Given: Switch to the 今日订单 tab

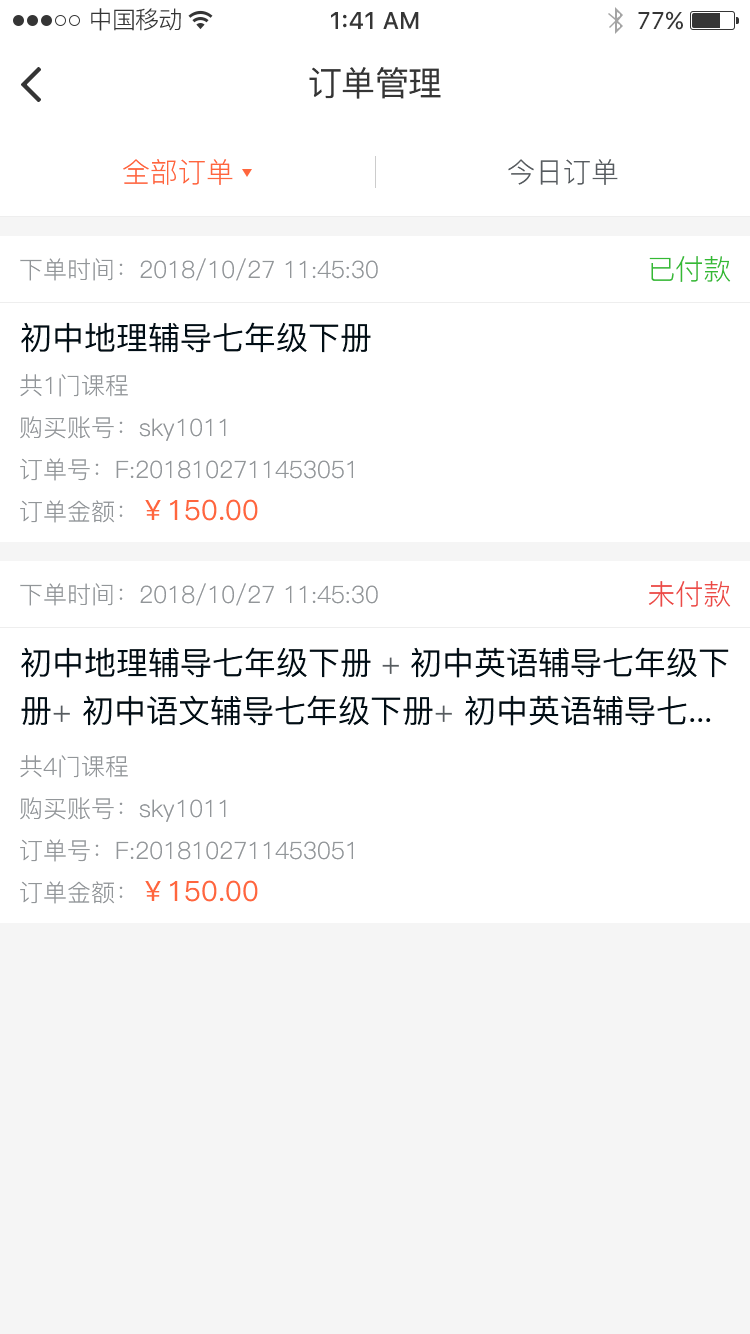Looking at the screenshot, I should (x=562, y=172).
